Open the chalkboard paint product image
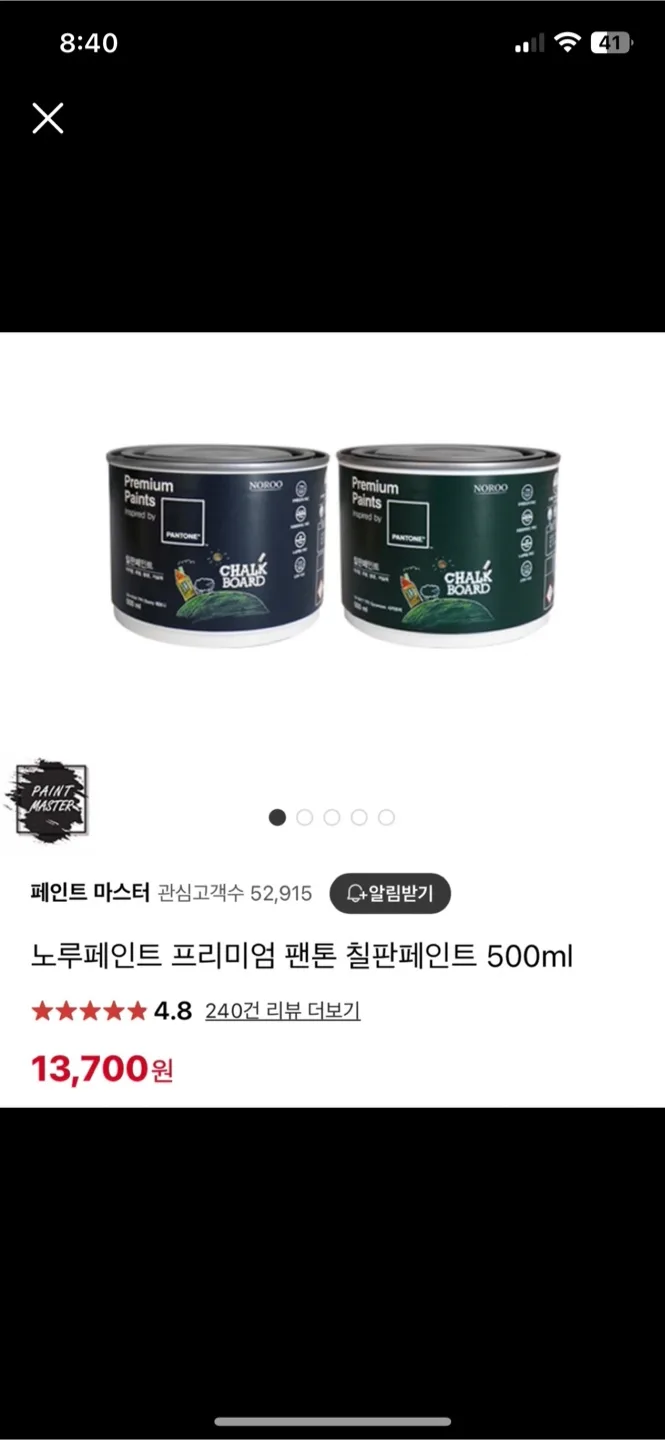665x1440 pixels. click(x=330, y=545)
